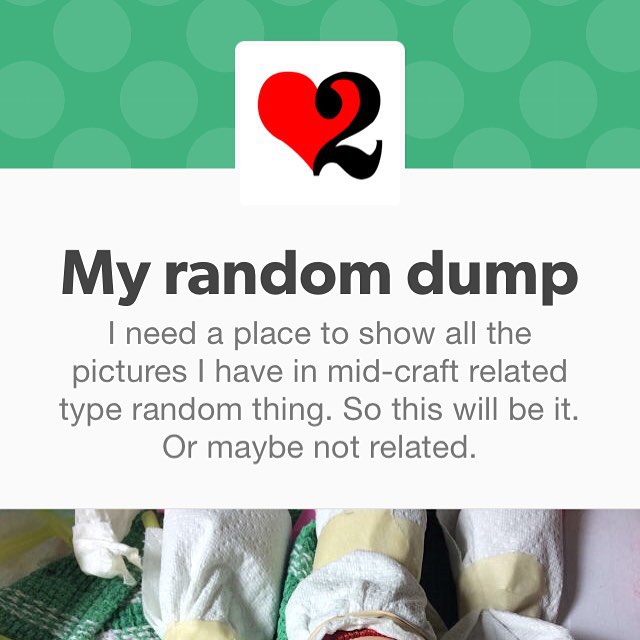Image resolution: width=640 pixels, height=640 pixels.
Task: Open the heart 2 blog avatar
Action: click(x=320, y=123)
